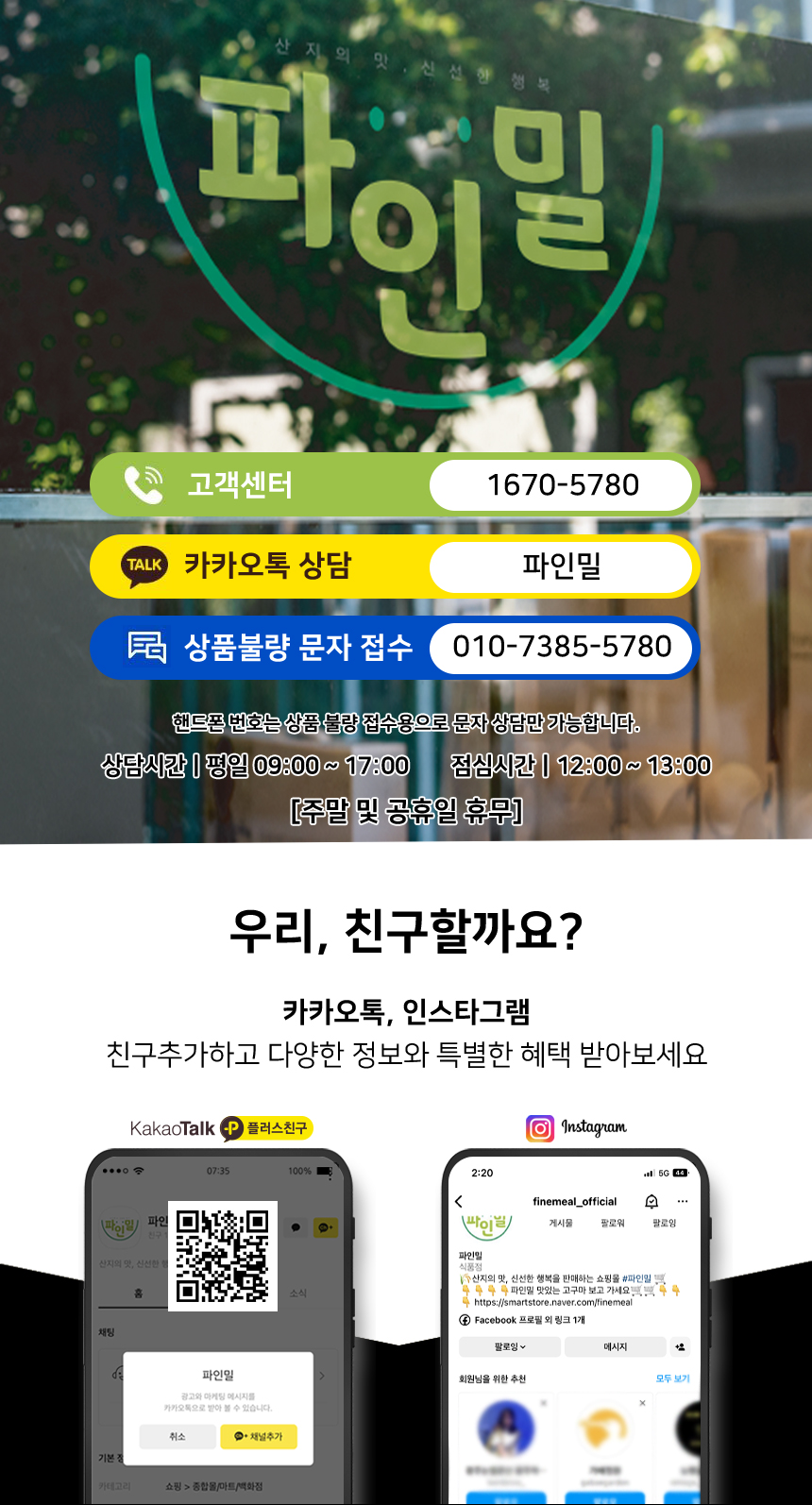Switch to the 소식 tab on Kakao channel
Viewport: 812px width, 1505px height.
coord(297,1293)
